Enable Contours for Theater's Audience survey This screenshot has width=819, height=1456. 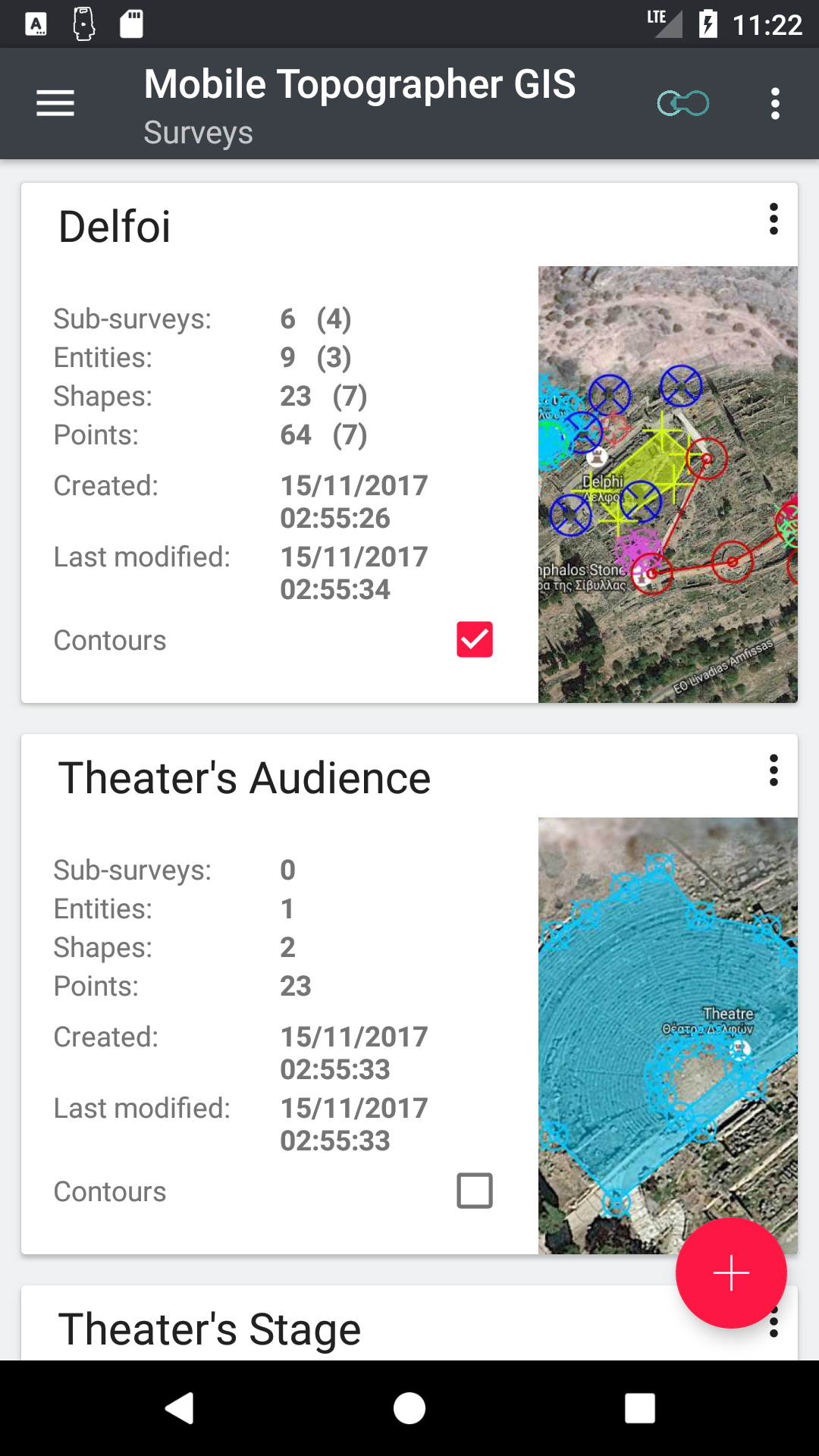coord(475,1191)
